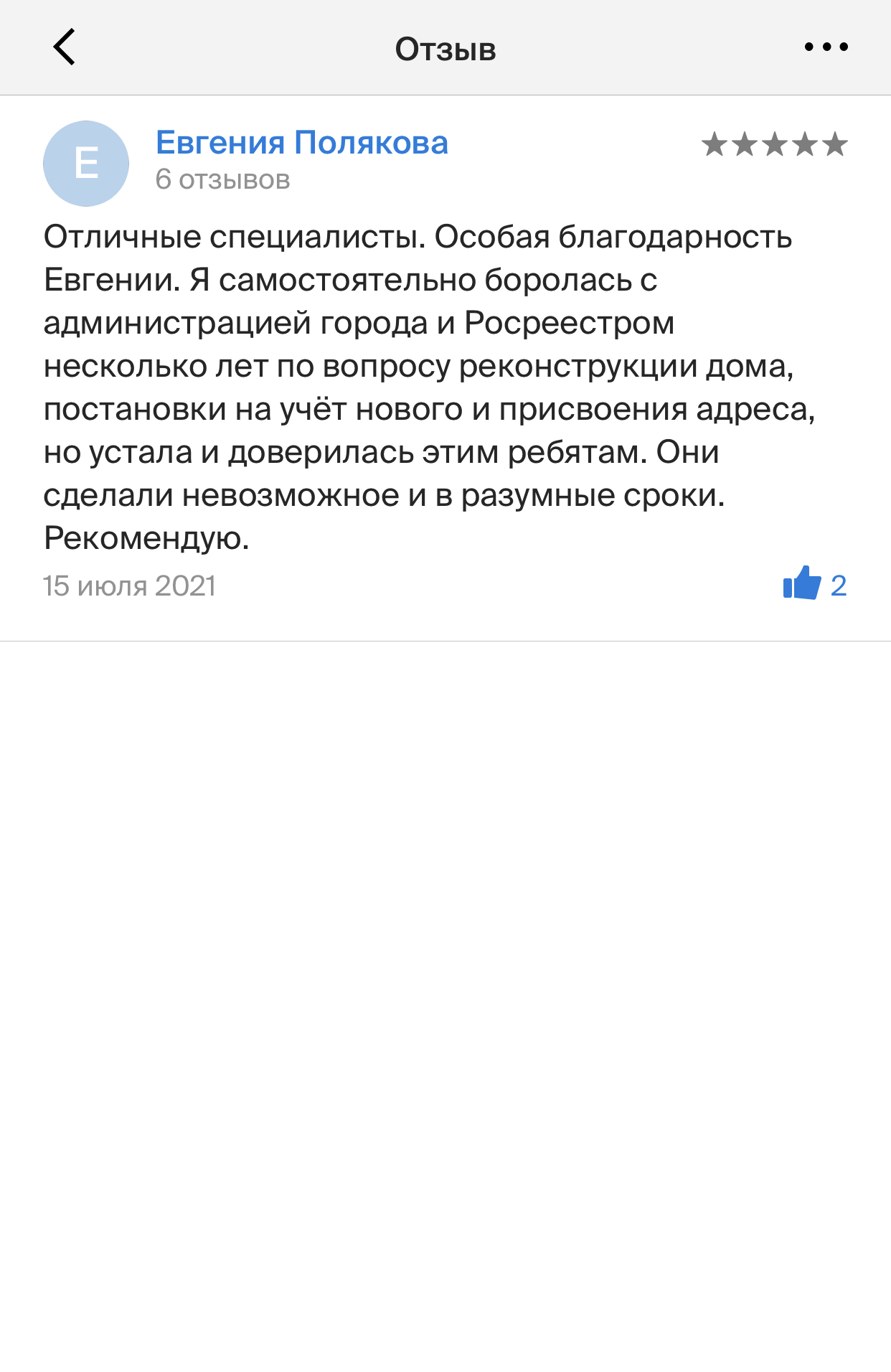
Task: Open the three-dot overflow menu
Action: [x=826, y=47]
